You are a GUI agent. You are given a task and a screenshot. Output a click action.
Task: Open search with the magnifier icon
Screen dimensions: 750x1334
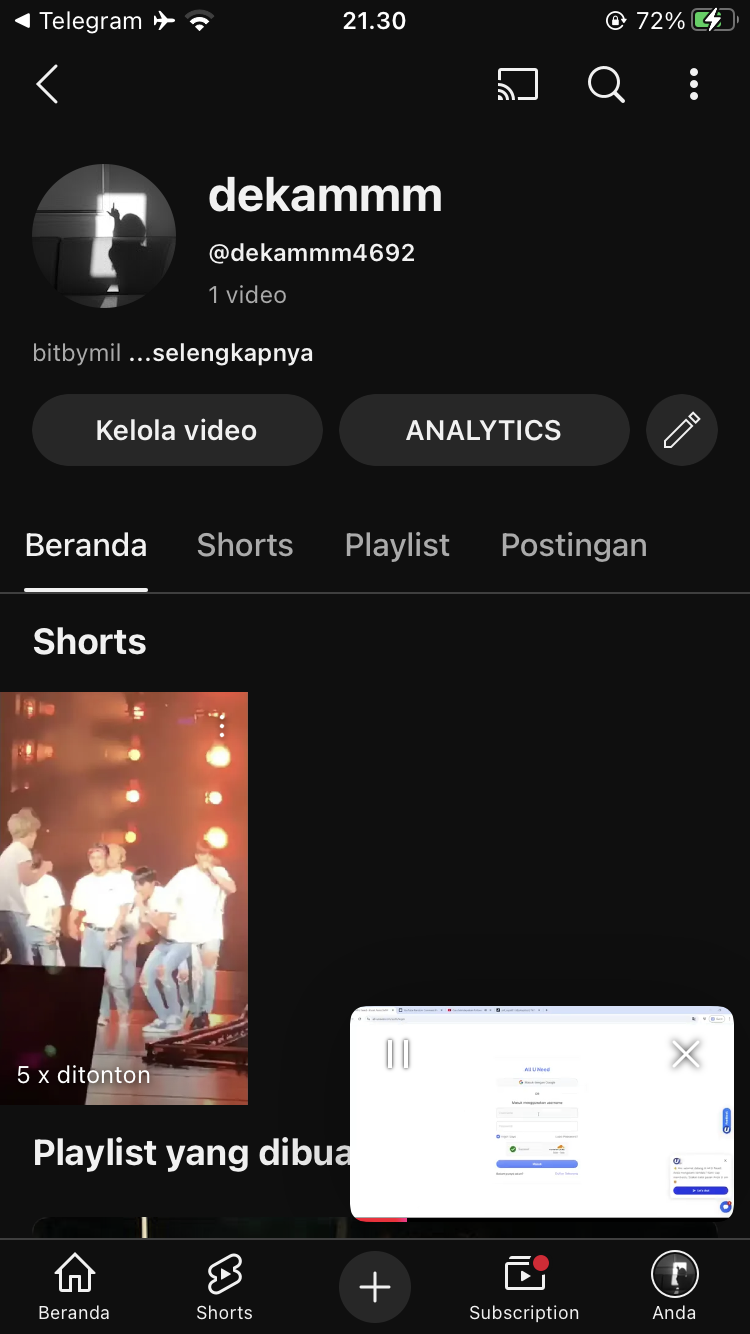pyautogui.click(x=605, y=85)
